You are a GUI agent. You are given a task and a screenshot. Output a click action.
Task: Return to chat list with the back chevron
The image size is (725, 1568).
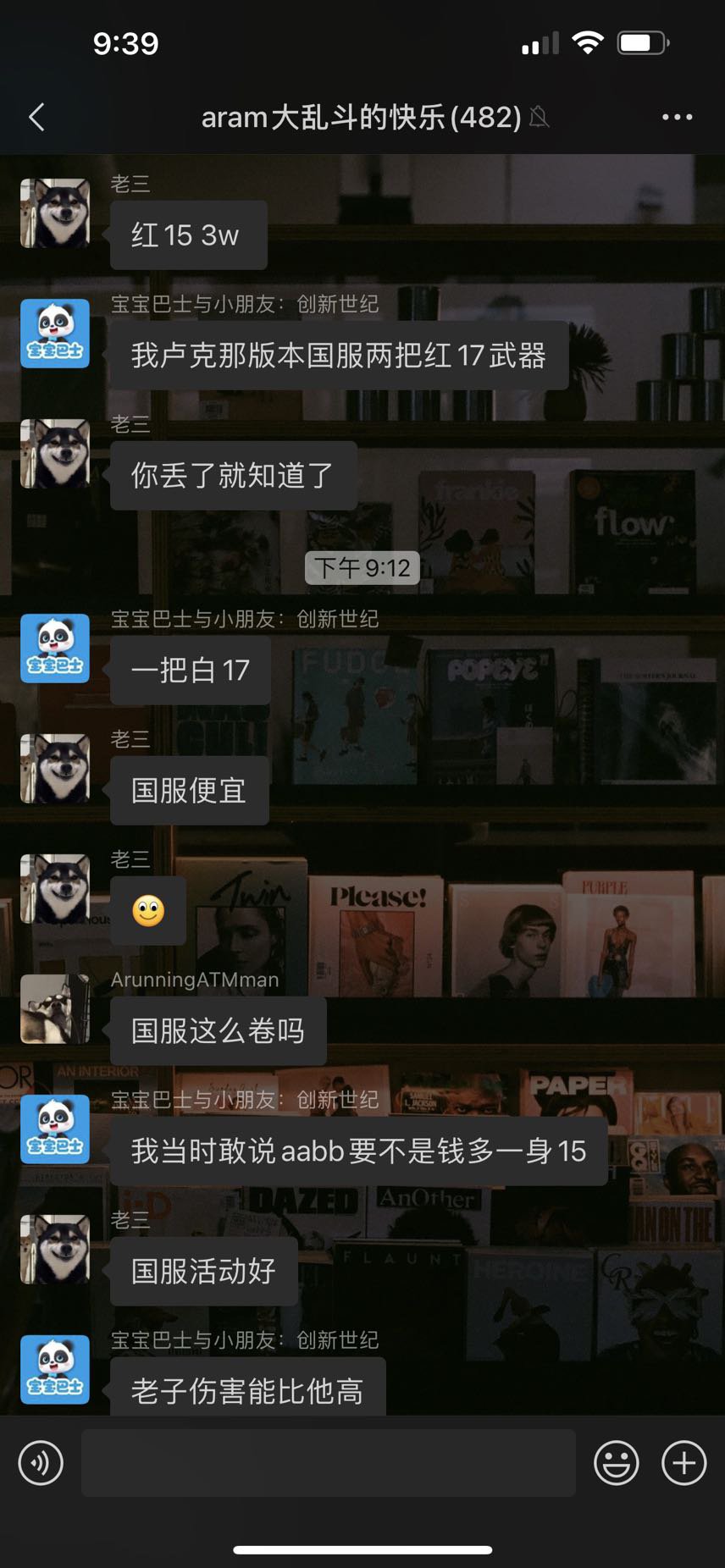tap(36, 118)
